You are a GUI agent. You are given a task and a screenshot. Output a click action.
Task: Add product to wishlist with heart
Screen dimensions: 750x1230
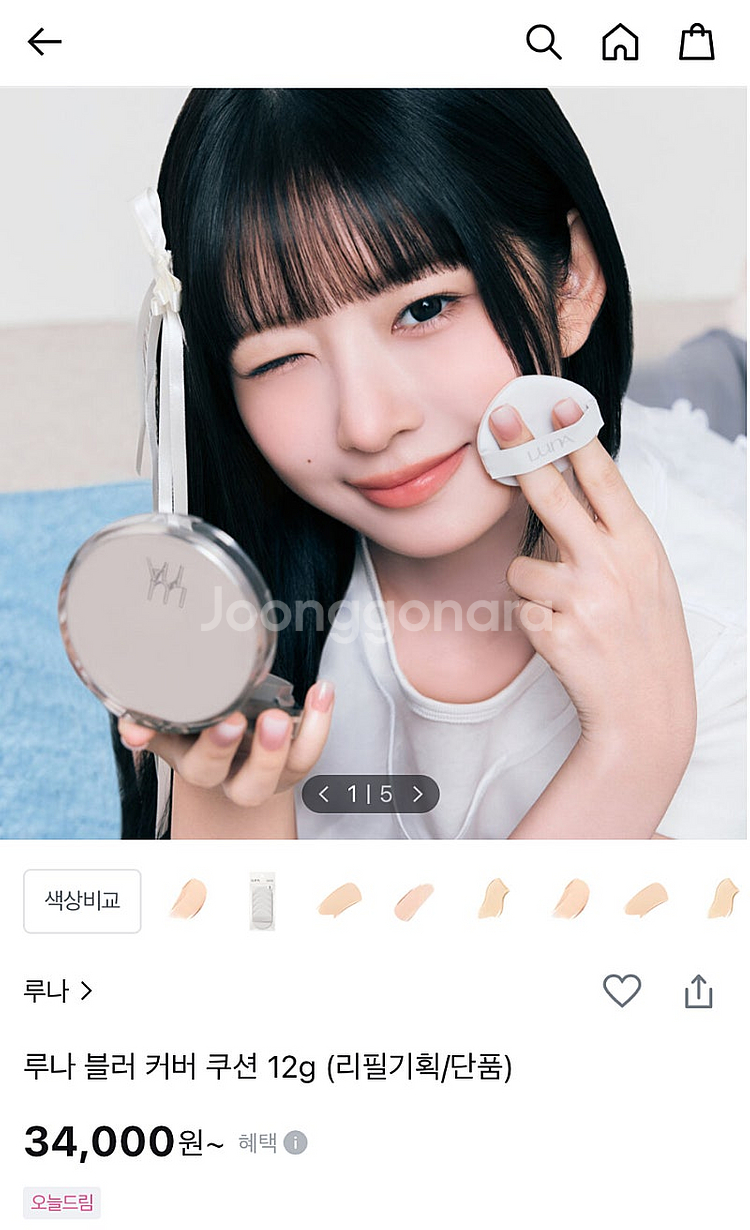[621, 991]
